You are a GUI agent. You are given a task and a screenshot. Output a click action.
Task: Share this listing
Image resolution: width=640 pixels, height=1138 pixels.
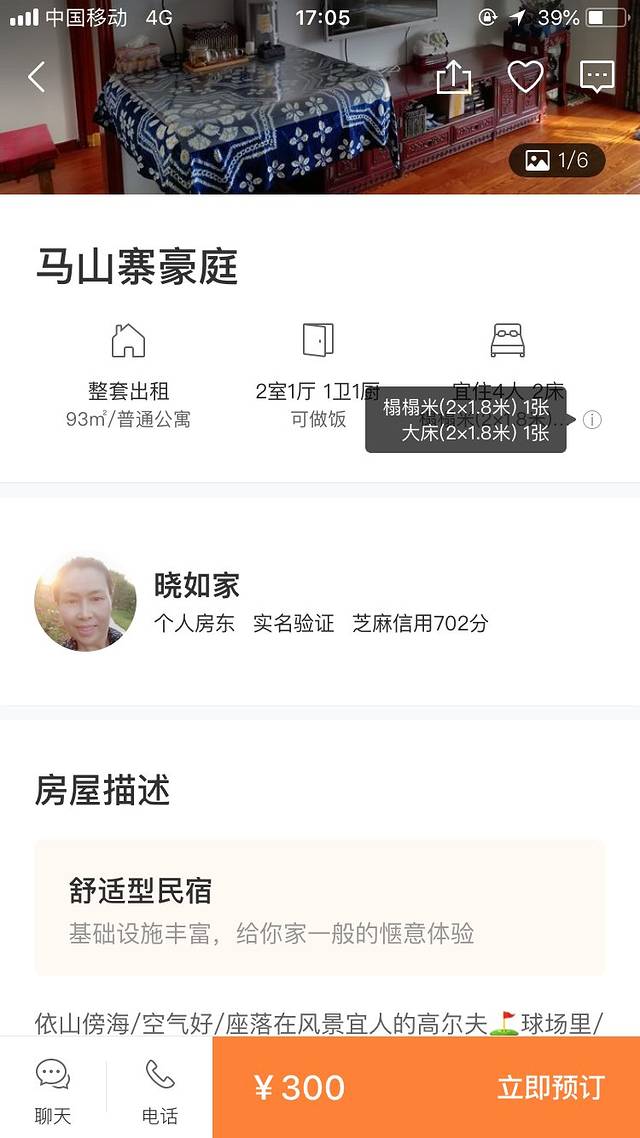pyautogui.click(x=454, y=77)
